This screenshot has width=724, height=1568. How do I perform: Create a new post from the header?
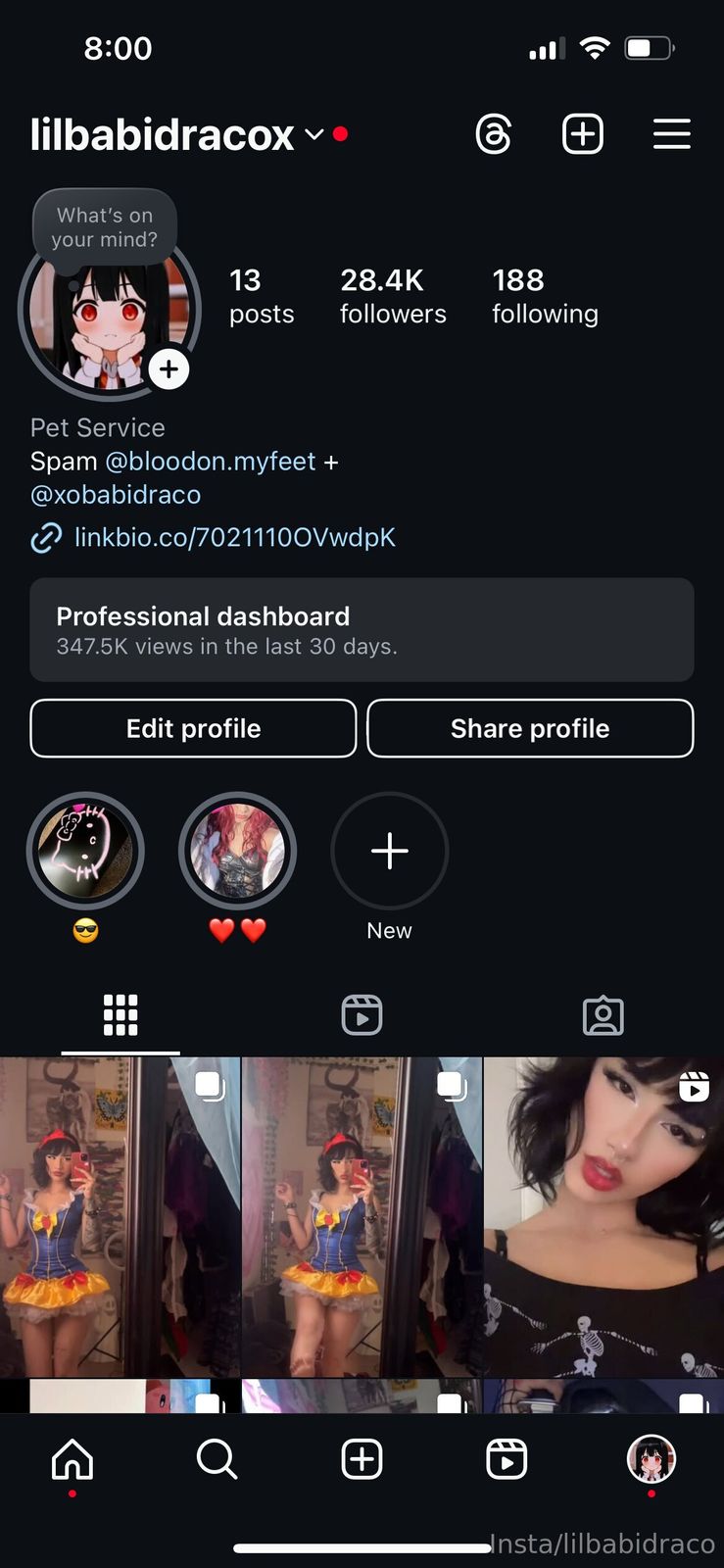[x=583, y=134]
